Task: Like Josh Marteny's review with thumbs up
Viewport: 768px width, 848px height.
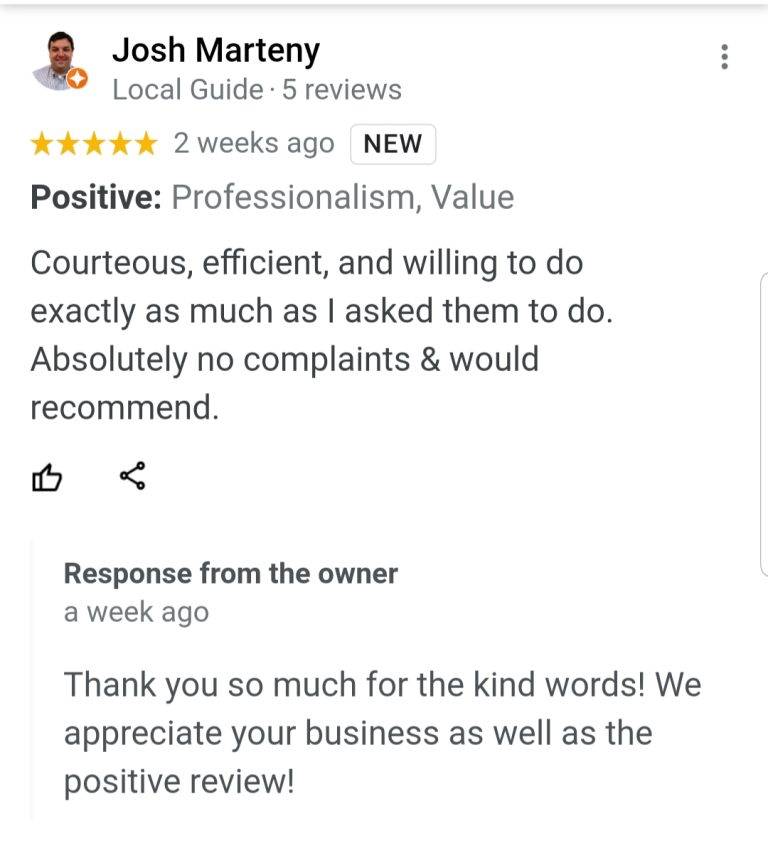Action: [47, 478]
